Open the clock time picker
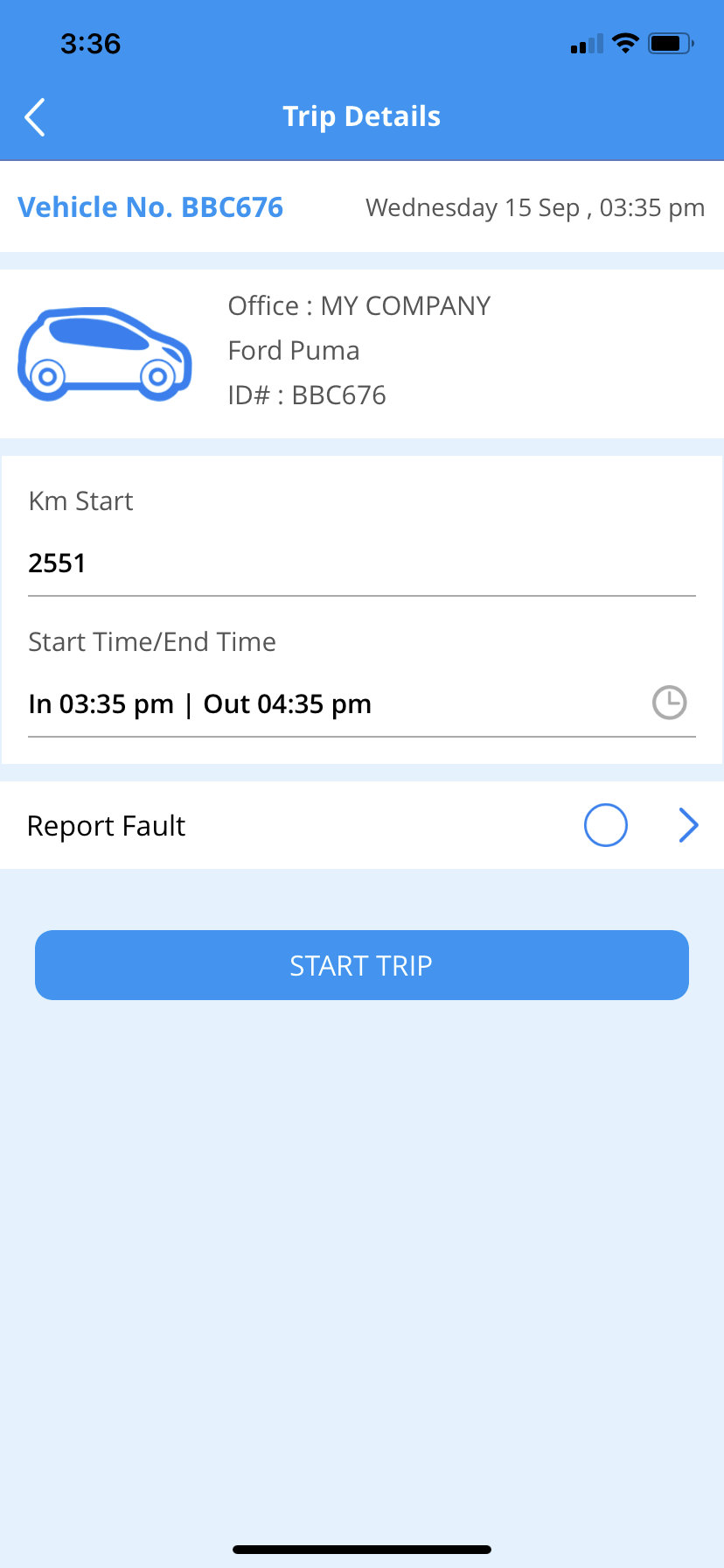 [x=670, y=703]
